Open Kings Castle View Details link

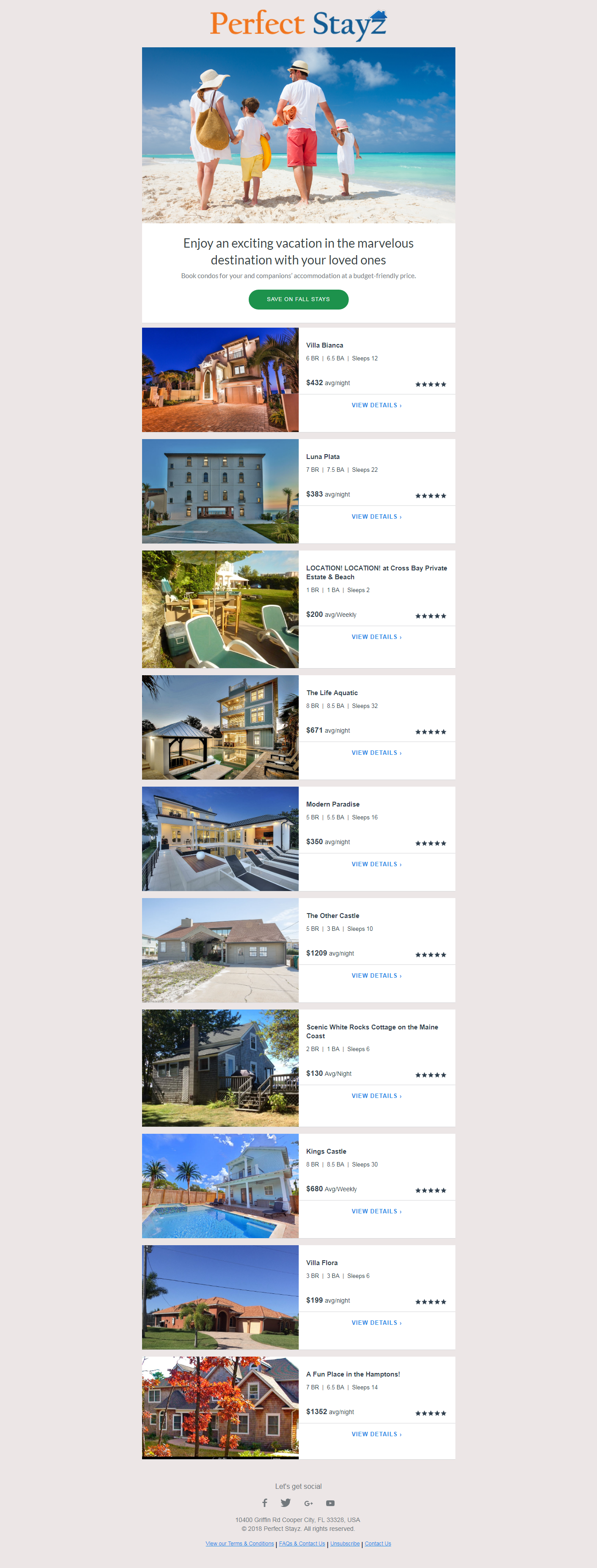pyautogui.click(x=376, y=1211)
